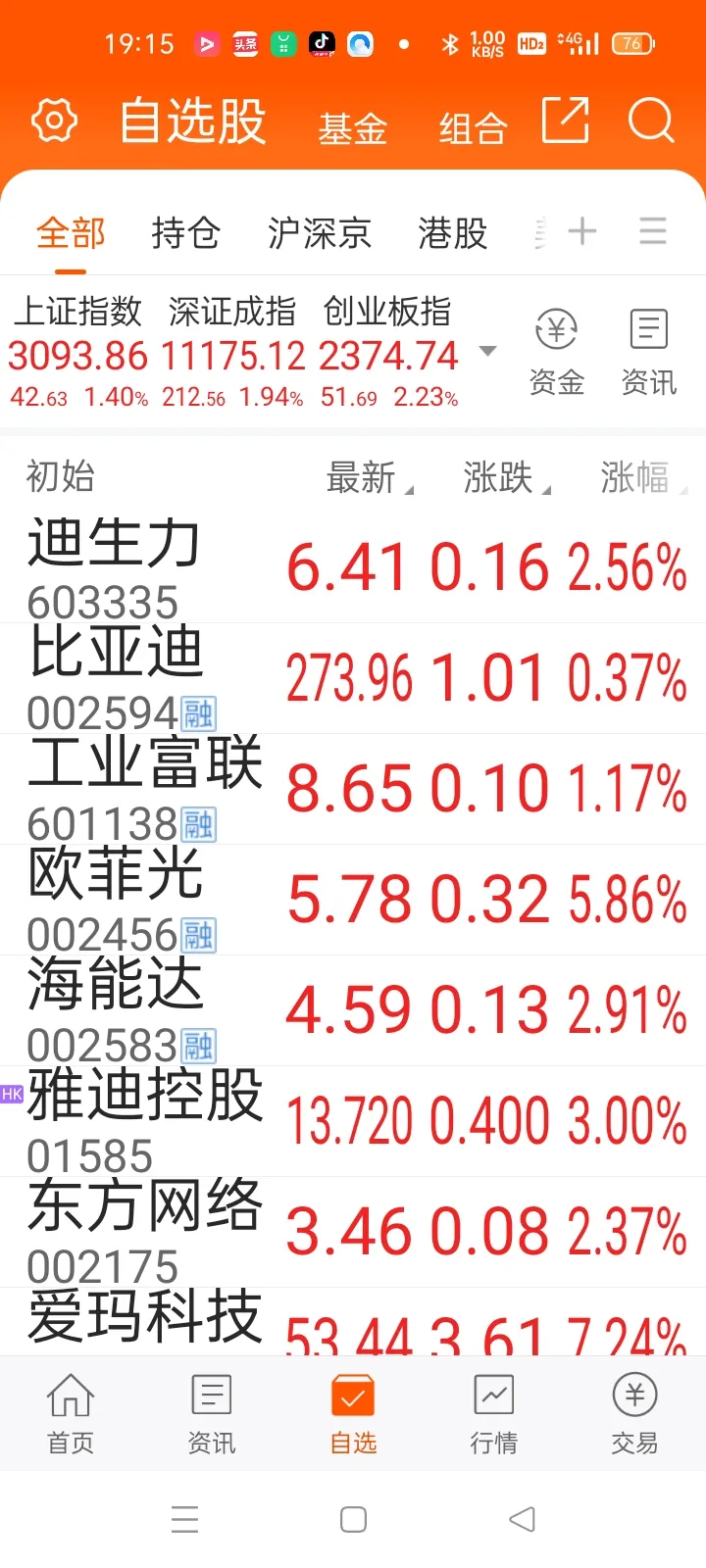706x1568 pixels.
Task: Switch to the 组合 tab
Action: pos(473,128)
